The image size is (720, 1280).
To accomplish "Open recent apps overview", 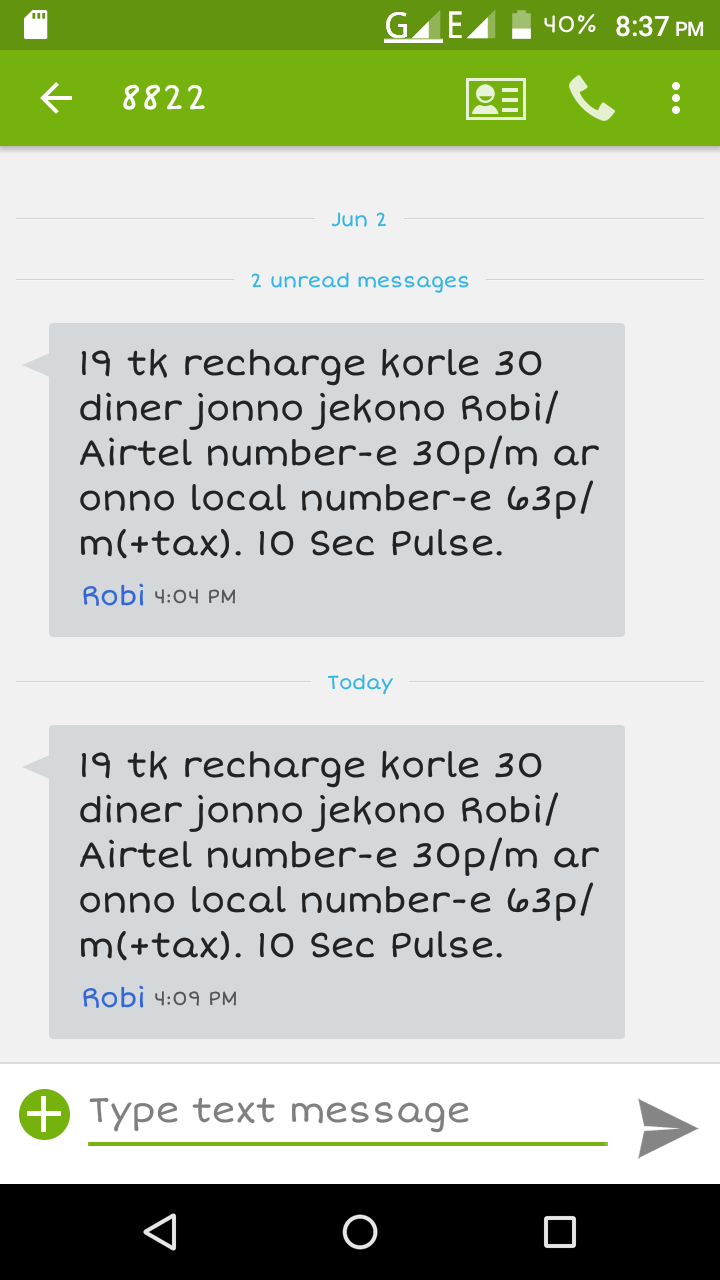I will coord(559,1232).
